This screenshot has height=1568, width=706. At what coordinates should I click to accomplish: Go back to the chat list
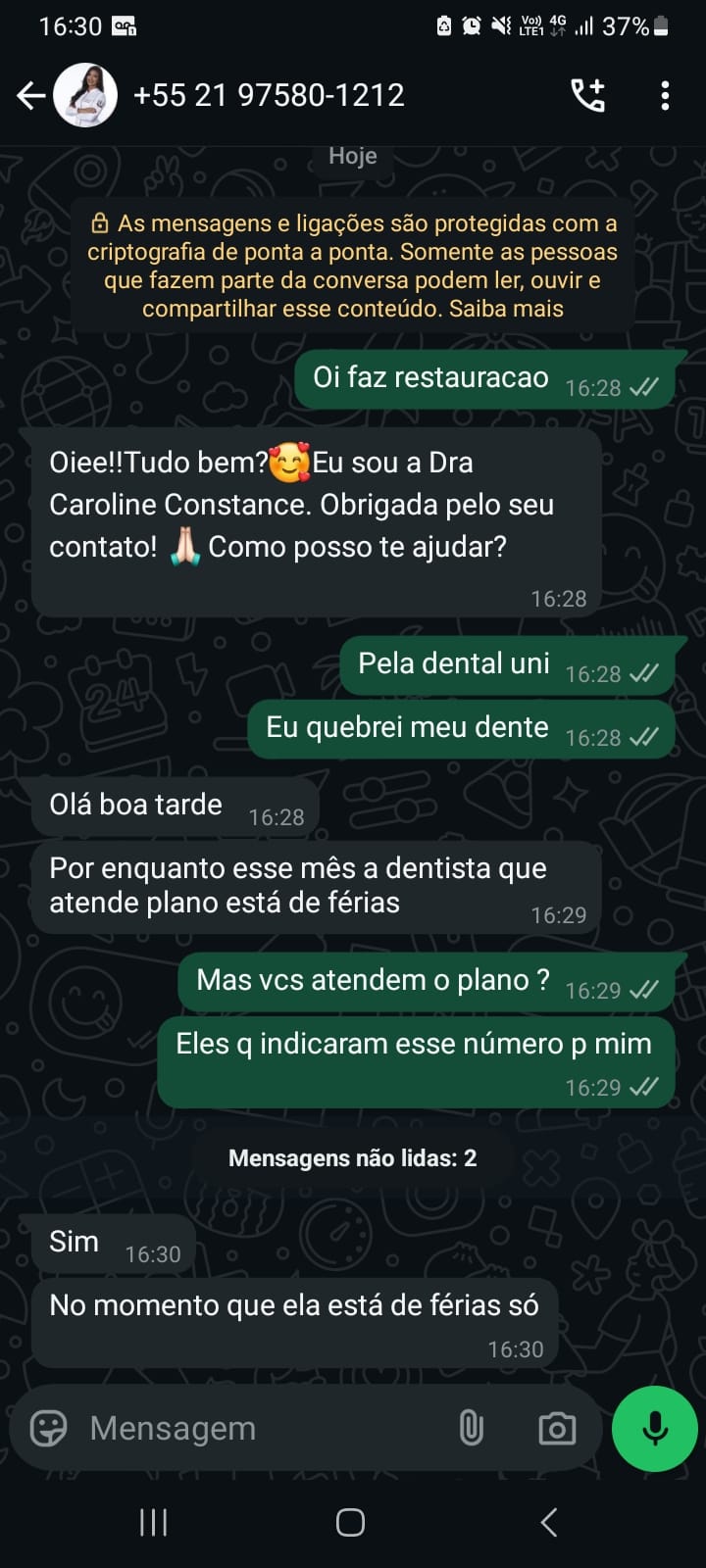(30, 95)
